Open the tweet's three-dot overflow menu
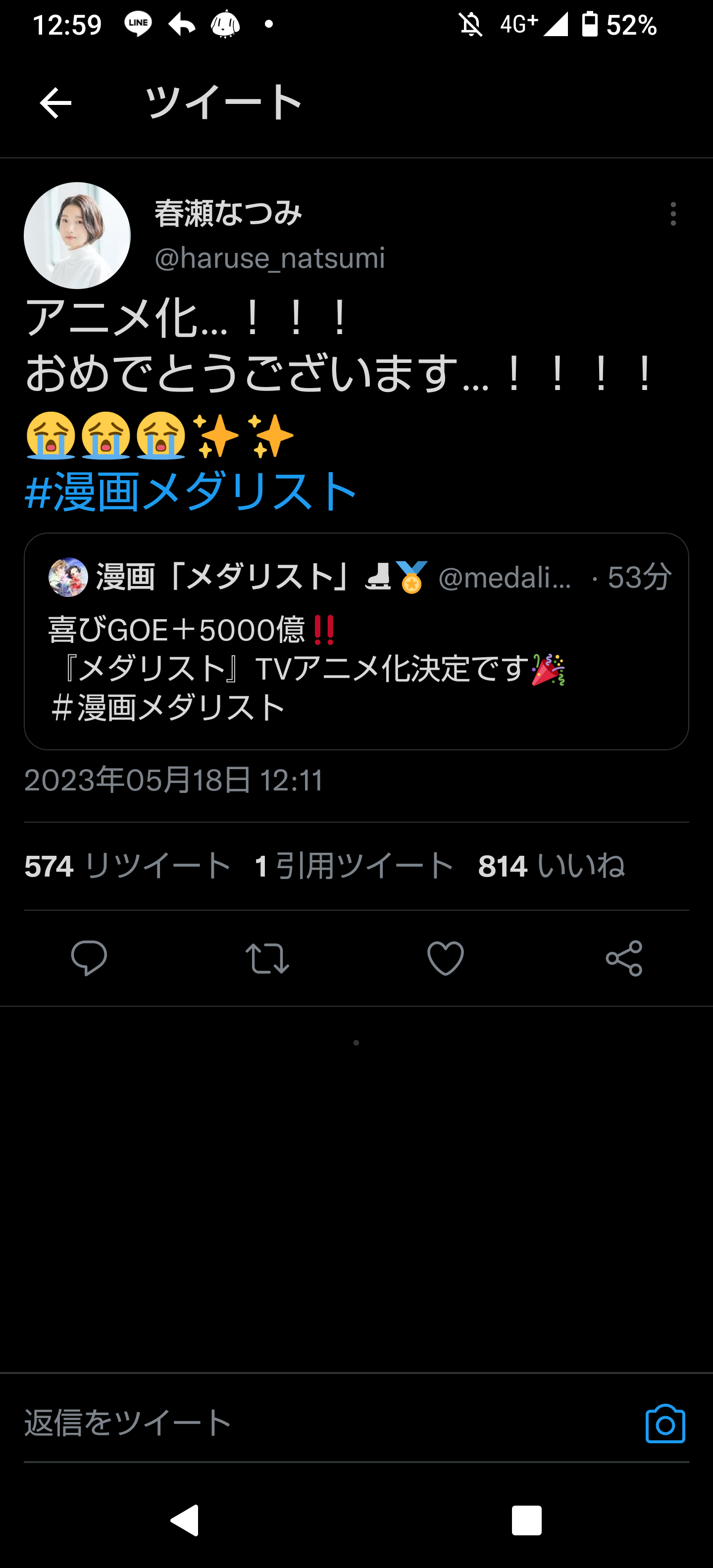This screenshot has width=713, height=1568. pyautogui.click(x=673, y=214)
